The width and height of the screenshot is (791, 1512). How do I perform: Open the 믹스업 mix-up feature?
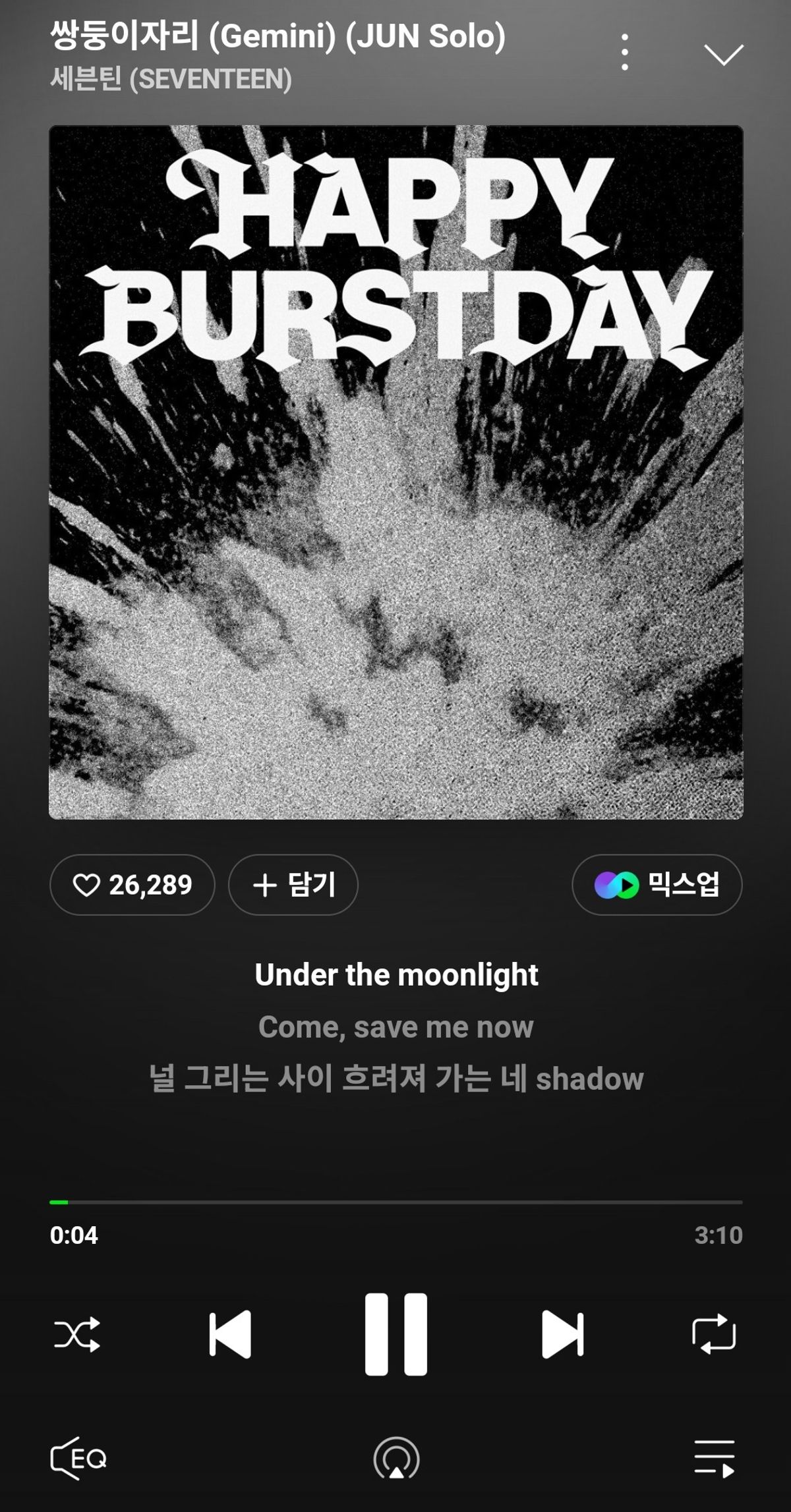(x=657, y=885)
